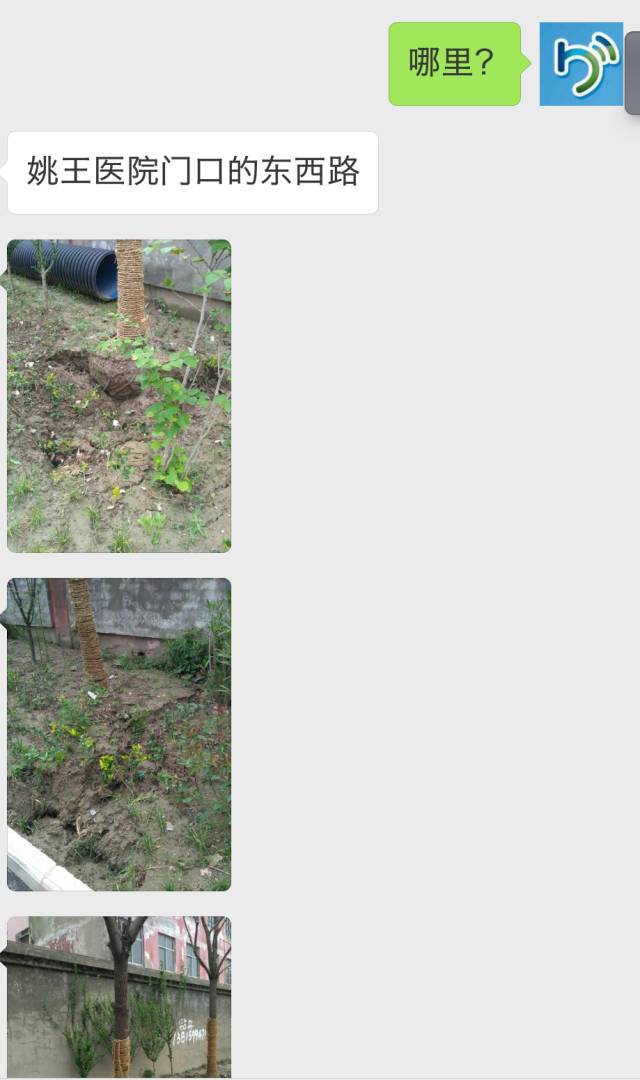View the photo with the white curb
The image size is (640, 1080).
coord(119,734)
